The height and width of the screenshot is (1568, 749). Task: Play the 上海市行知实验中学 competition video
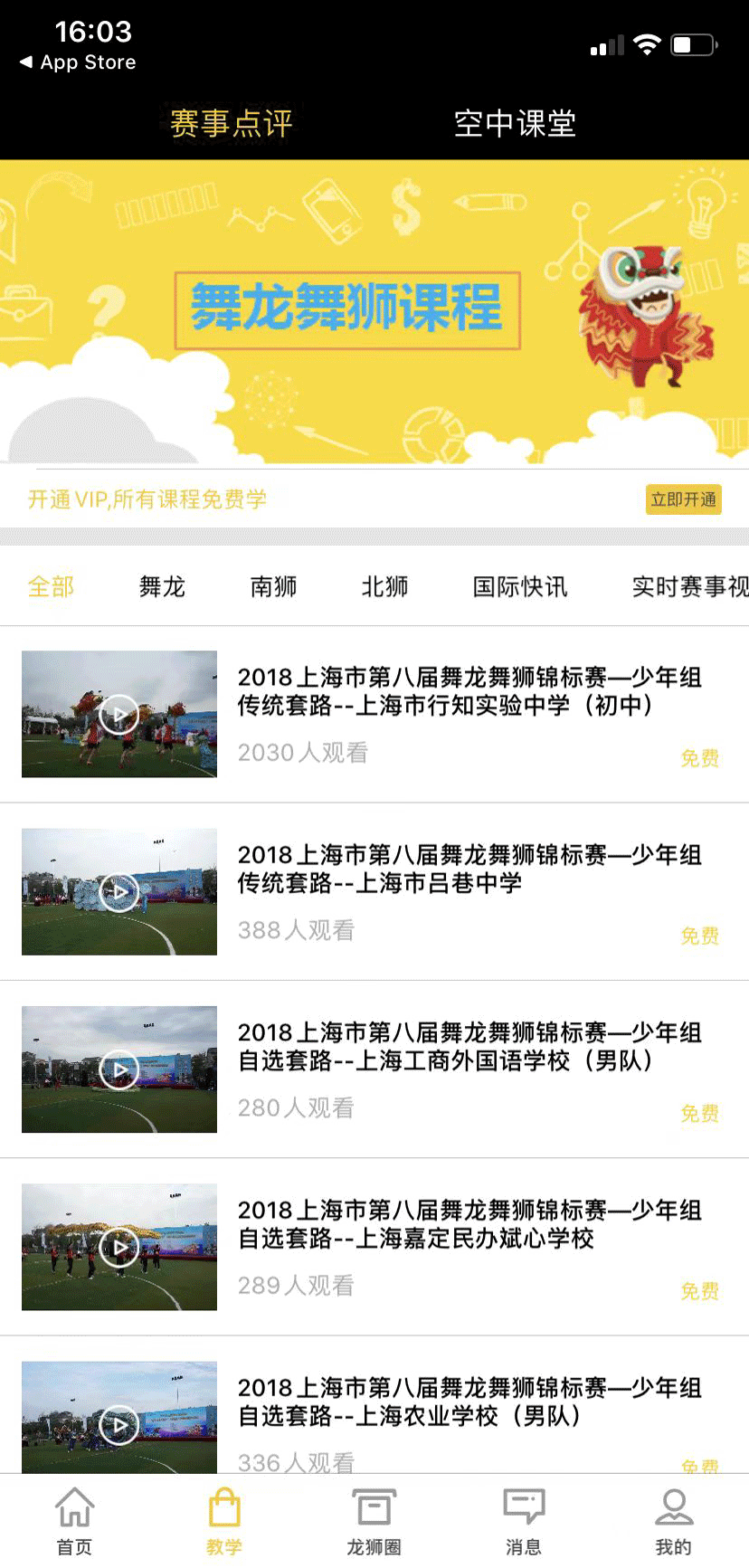pos(119,714)
